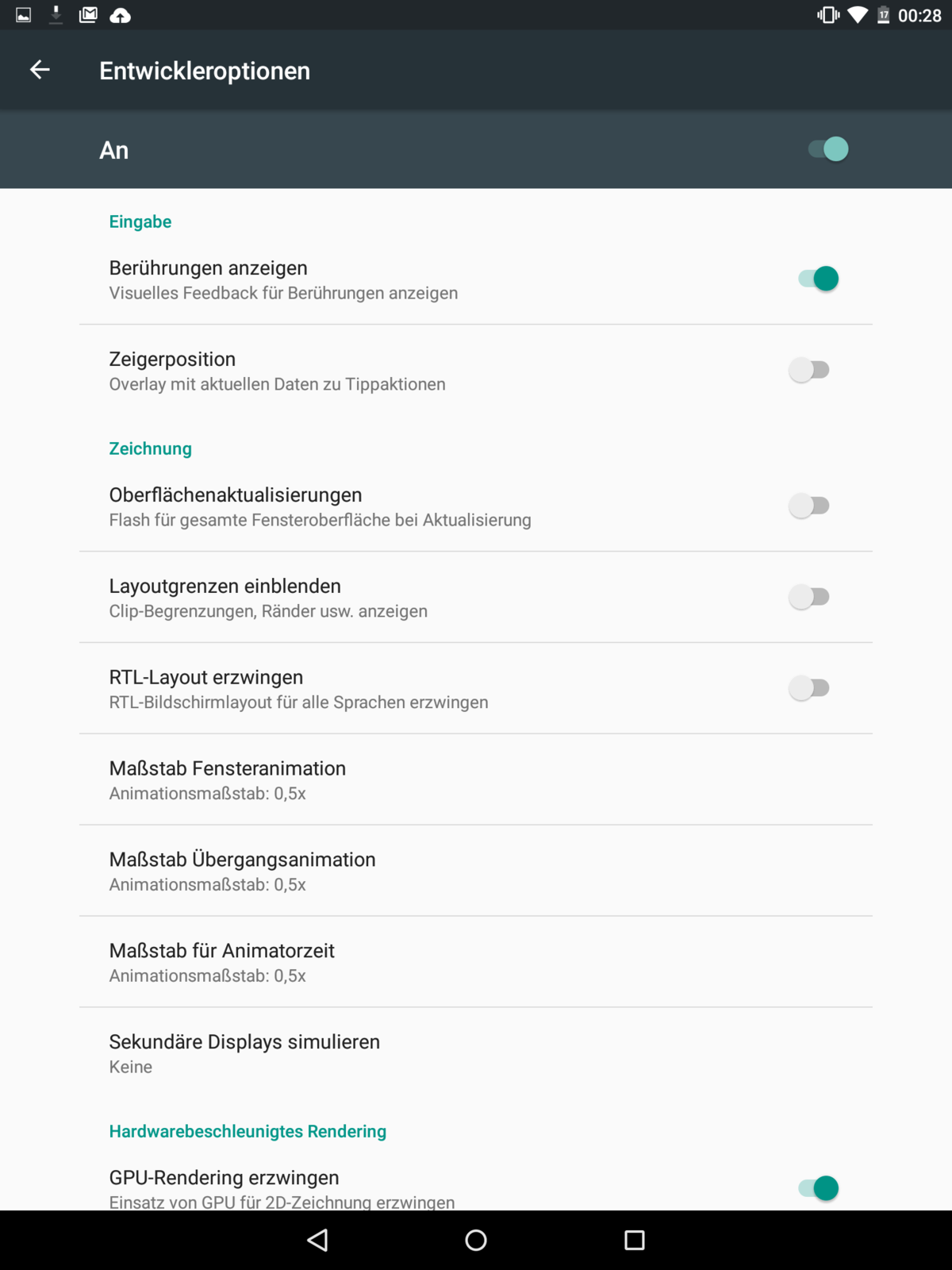The image size is (952, 1270).
Task: Turn on Oberflächenaktualisierungen
Action: [x=809, y=506]
